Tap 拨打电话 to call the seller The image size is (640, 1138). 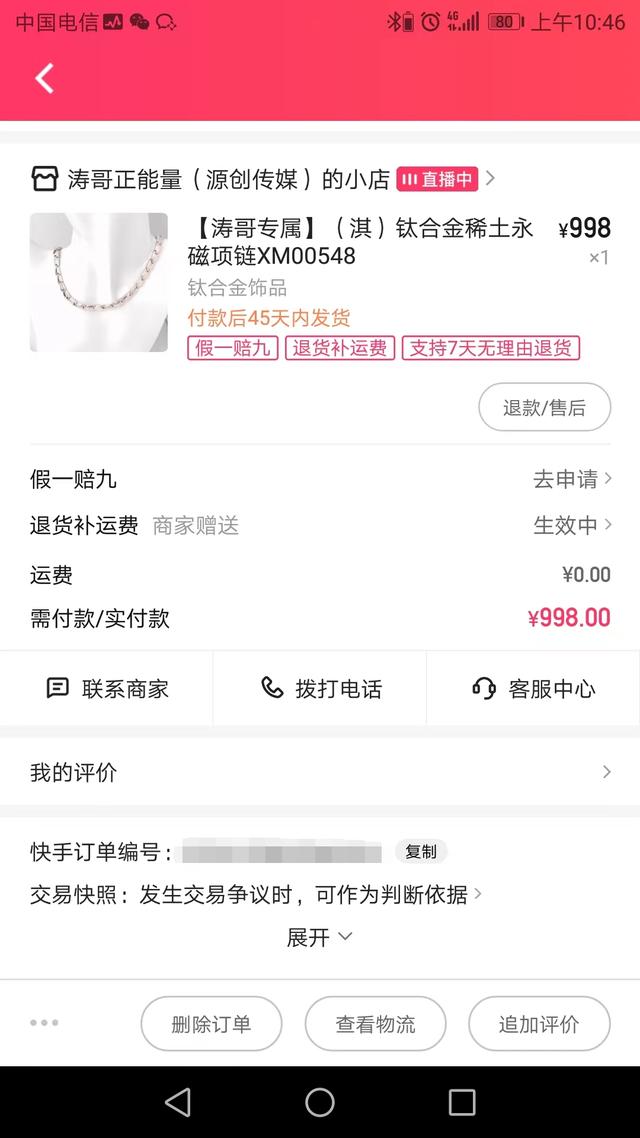320,688
